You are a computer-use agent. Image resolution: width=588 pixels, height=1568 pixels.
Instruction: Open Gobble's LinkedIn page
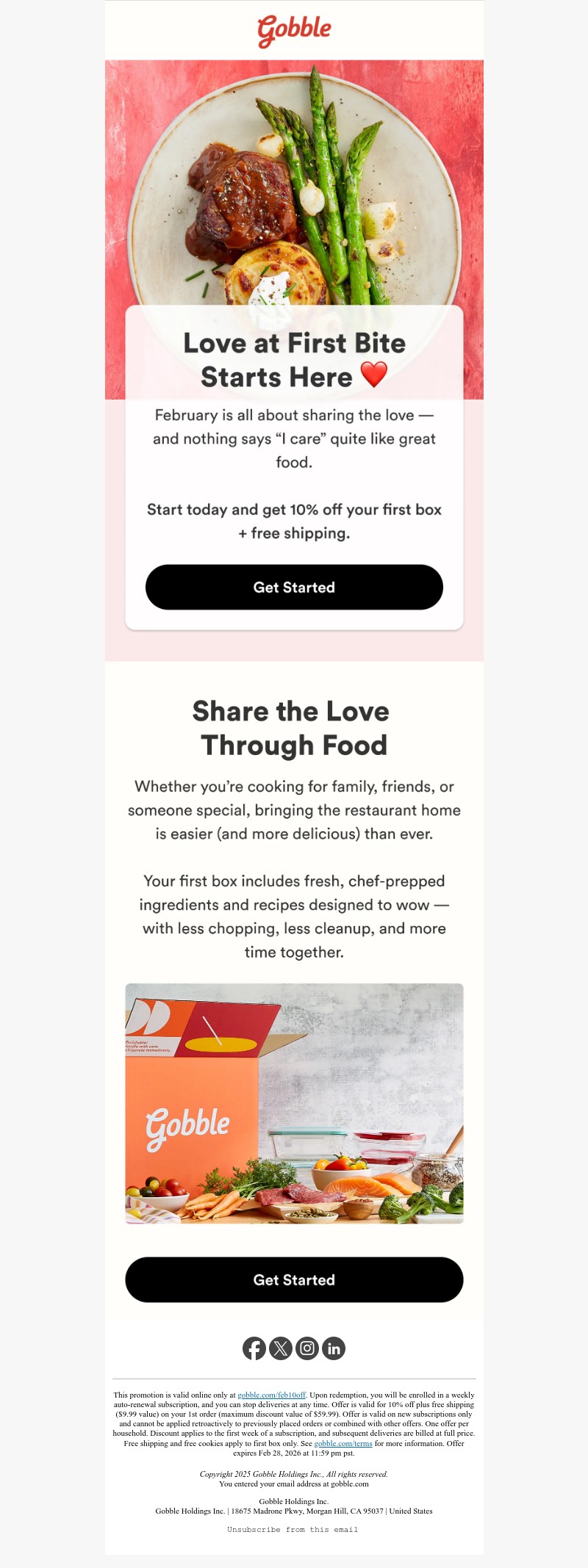334,1348
